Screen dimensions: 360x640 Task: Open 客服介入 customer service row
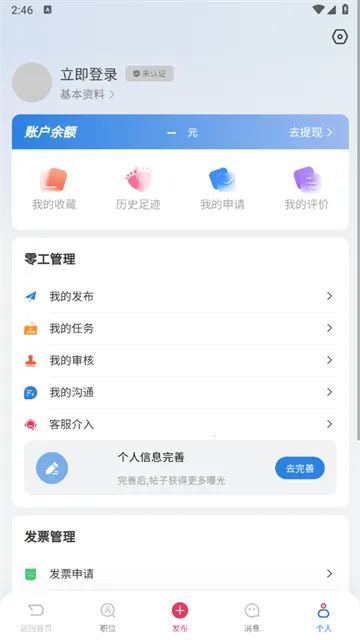pyautogui.click(x=180, y=424)
